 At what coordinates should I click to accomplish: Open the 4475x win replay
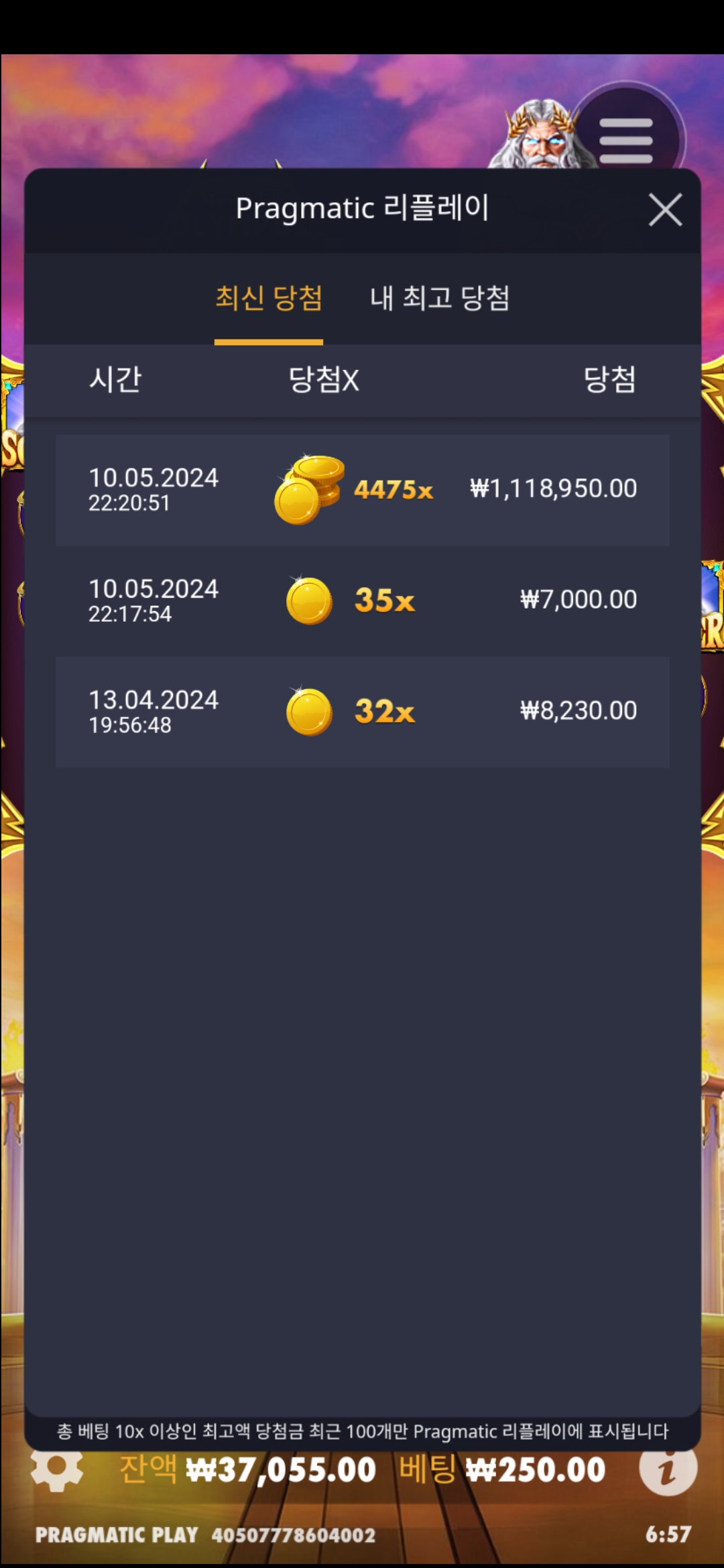pyautogui.click(x=362, y=490)
